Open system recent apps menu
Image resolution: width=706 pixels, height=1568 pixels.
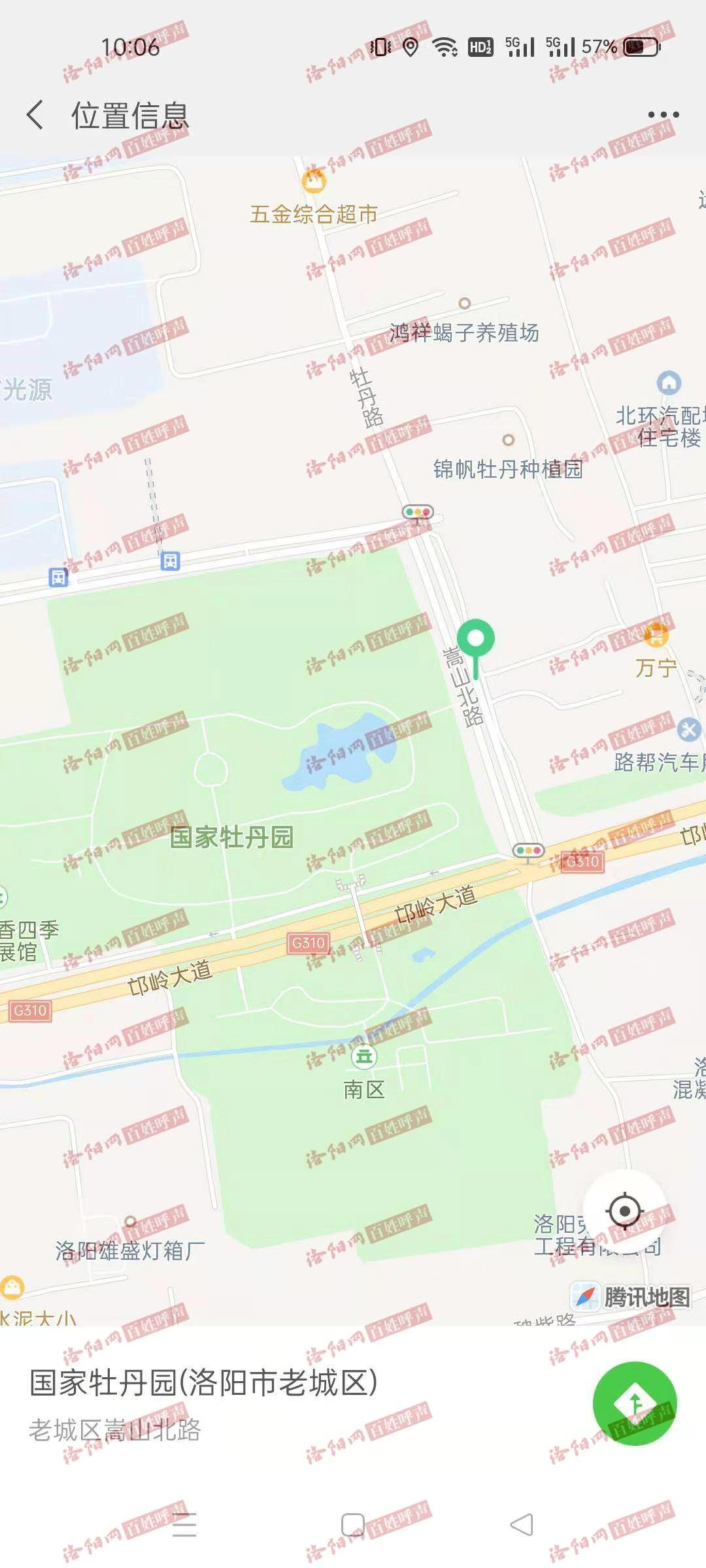184,1526
